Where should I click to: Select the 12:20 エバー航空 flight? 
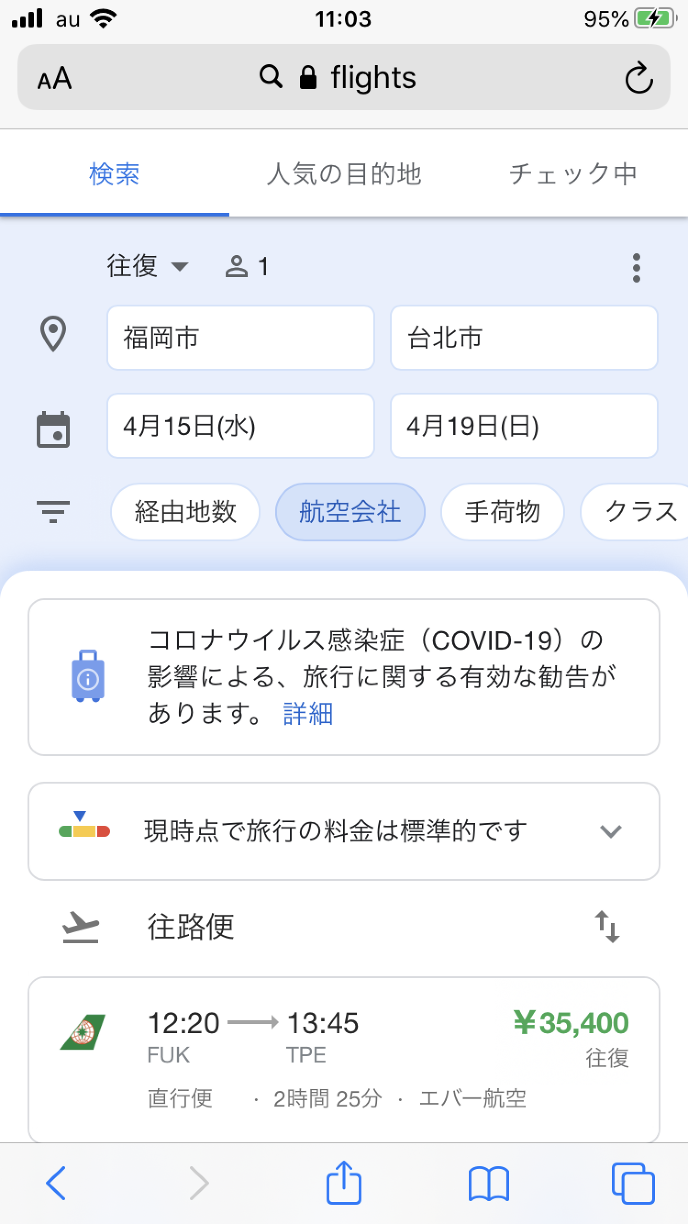344,1060
